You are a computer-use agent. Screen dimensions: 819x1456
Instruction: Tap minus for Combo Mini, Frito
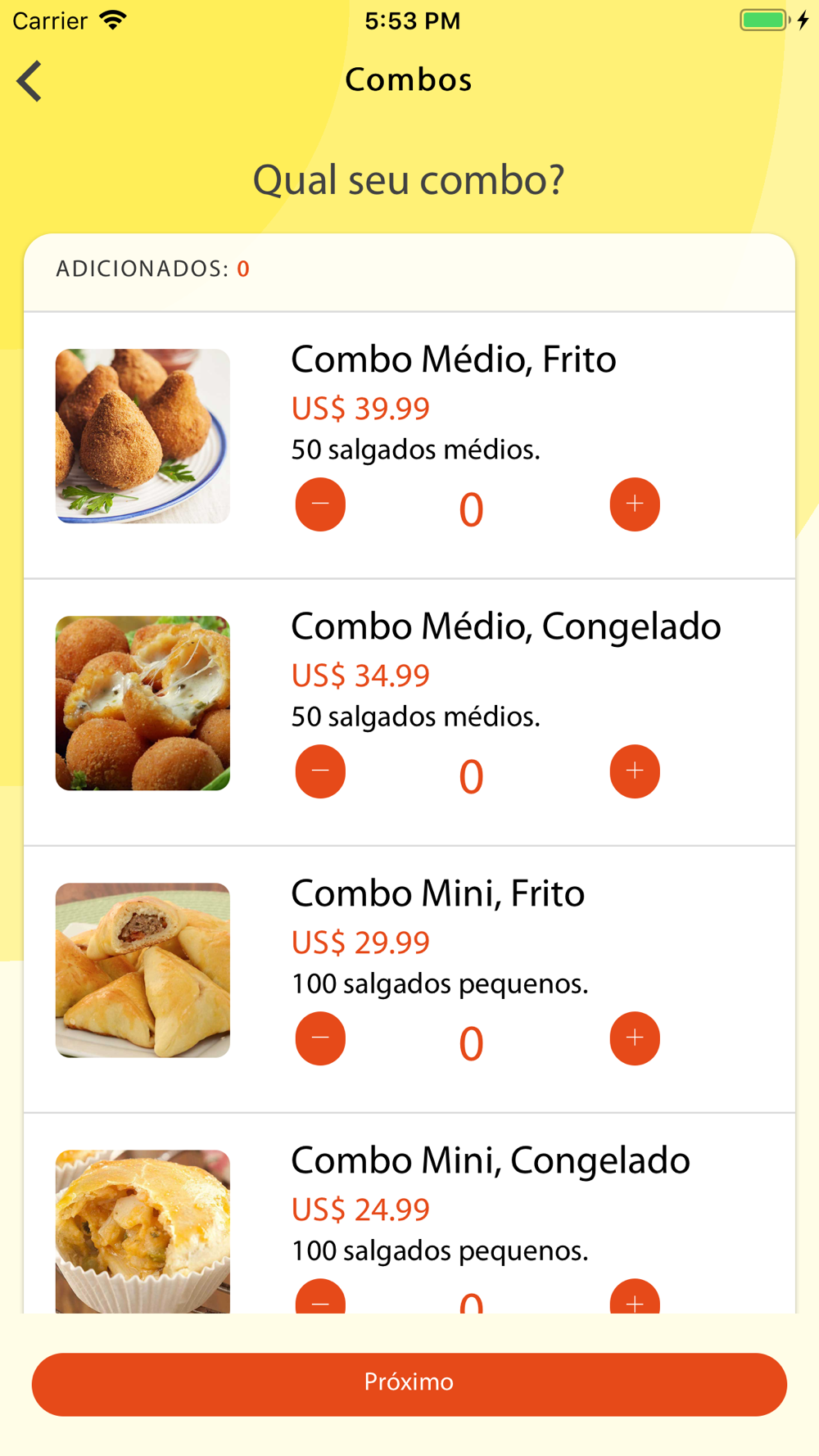point(320,1038)
